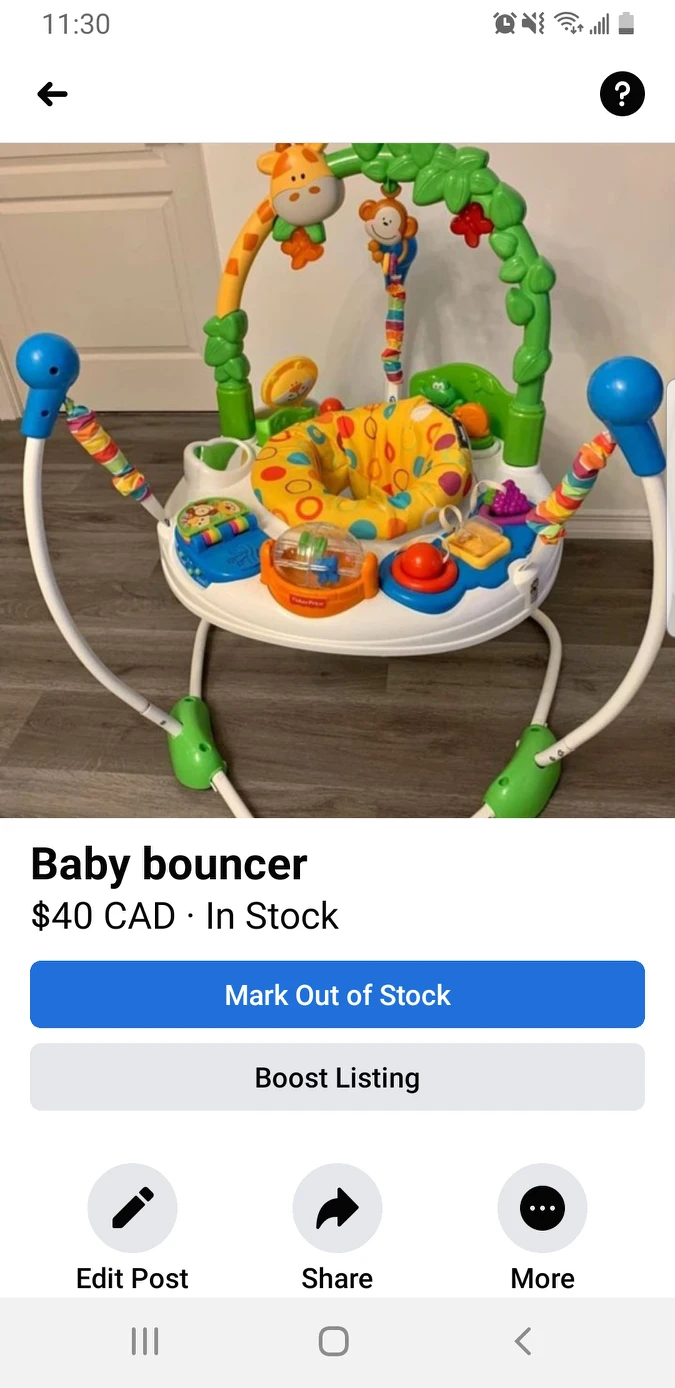675x1388 pixels.
Task: Open the baby bouncer listing photo
Action: [x=337, y=480]
